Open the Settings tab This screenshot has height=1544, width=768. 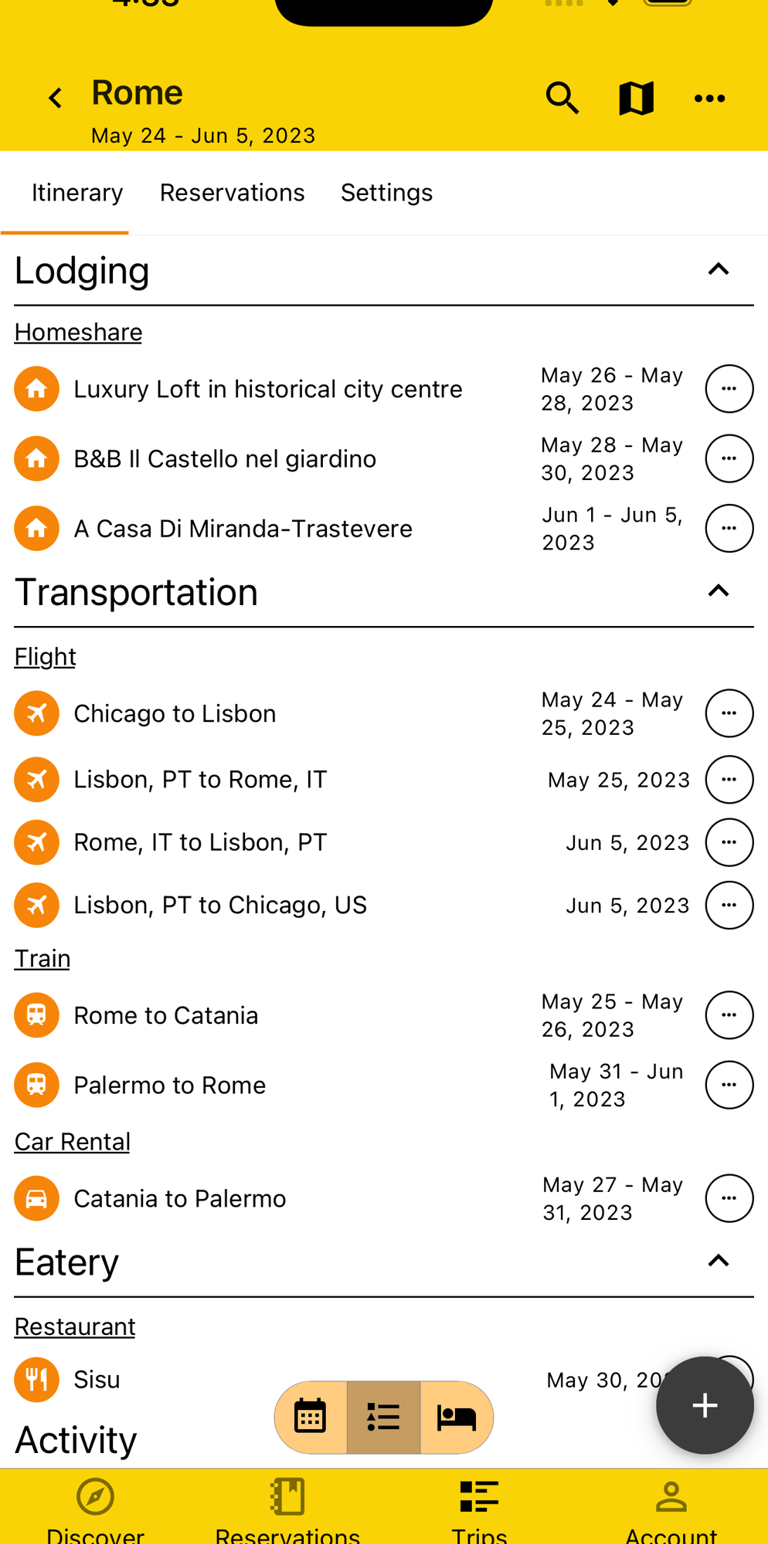tap(387, 192)
